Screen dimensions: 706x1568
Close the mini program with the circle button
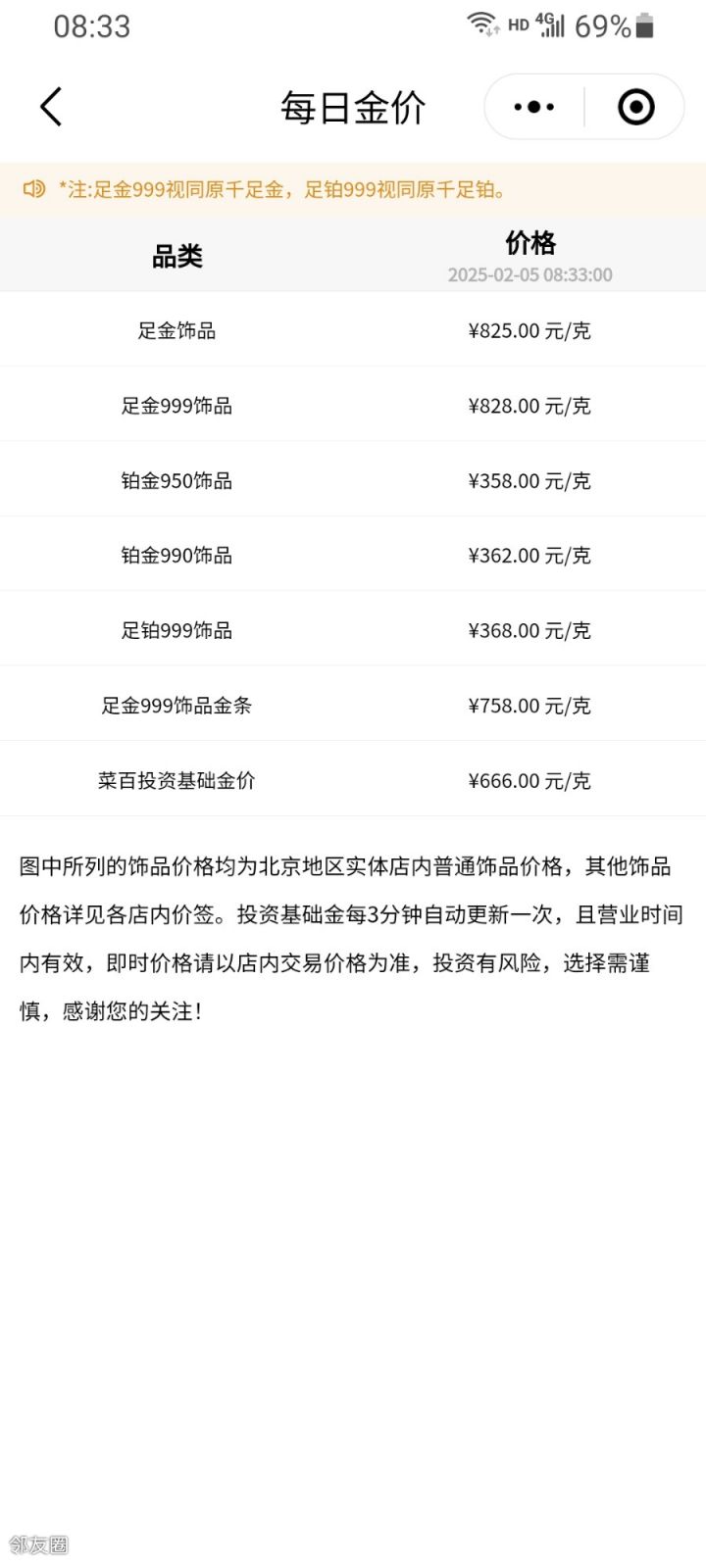(x=635, y=107)
